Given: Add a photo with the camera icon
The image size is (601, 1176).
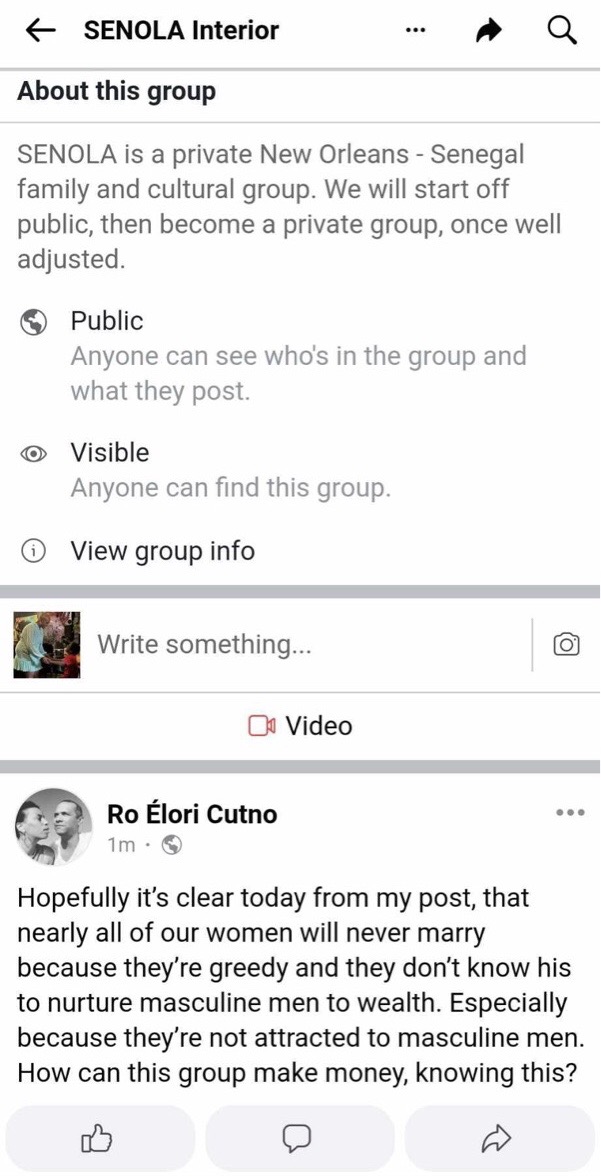Looking at the screenshot, I should tap(566, 645).
